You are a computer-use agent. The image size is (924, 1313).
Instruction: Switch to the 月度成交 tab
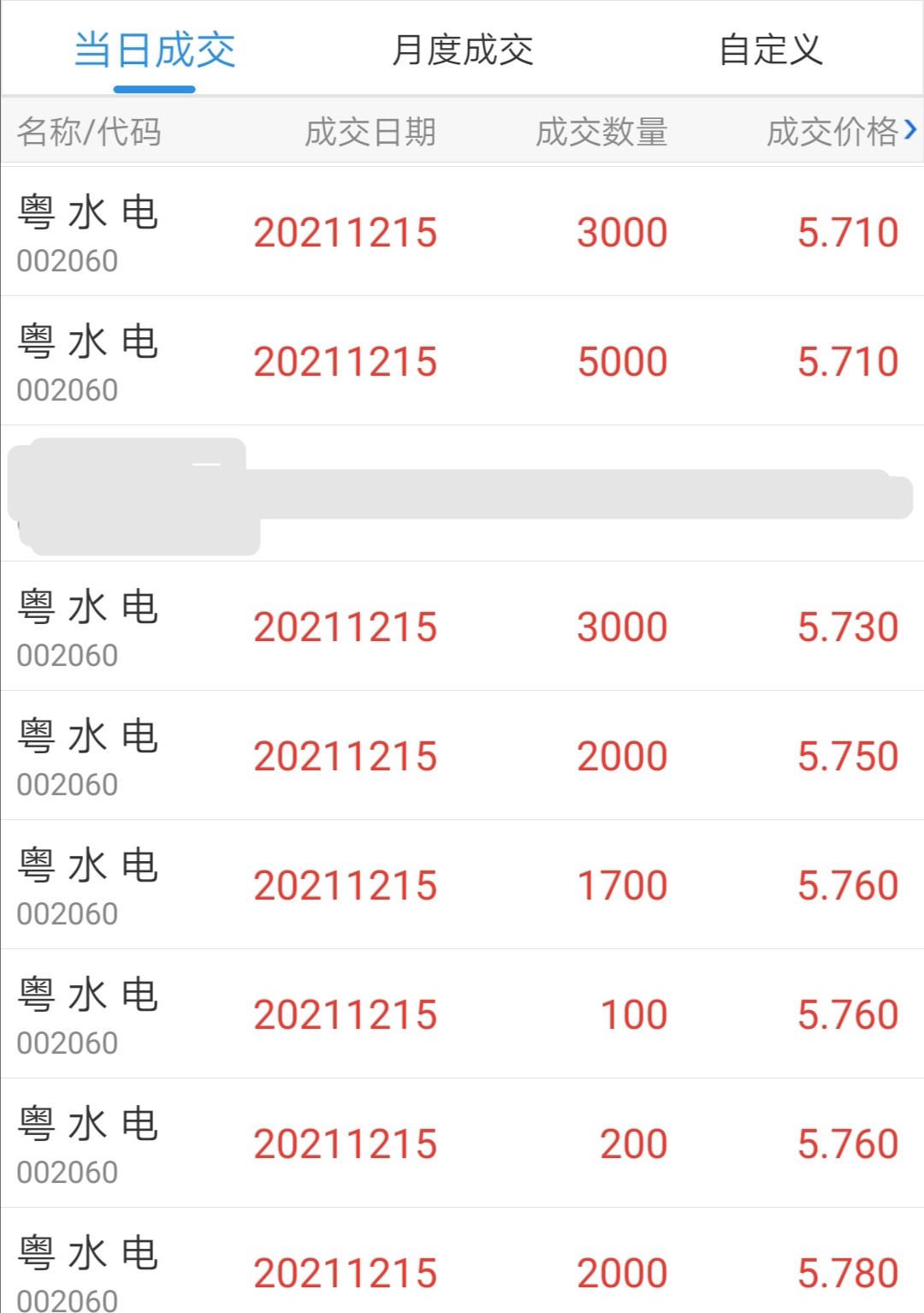click(x=462, y=50)
